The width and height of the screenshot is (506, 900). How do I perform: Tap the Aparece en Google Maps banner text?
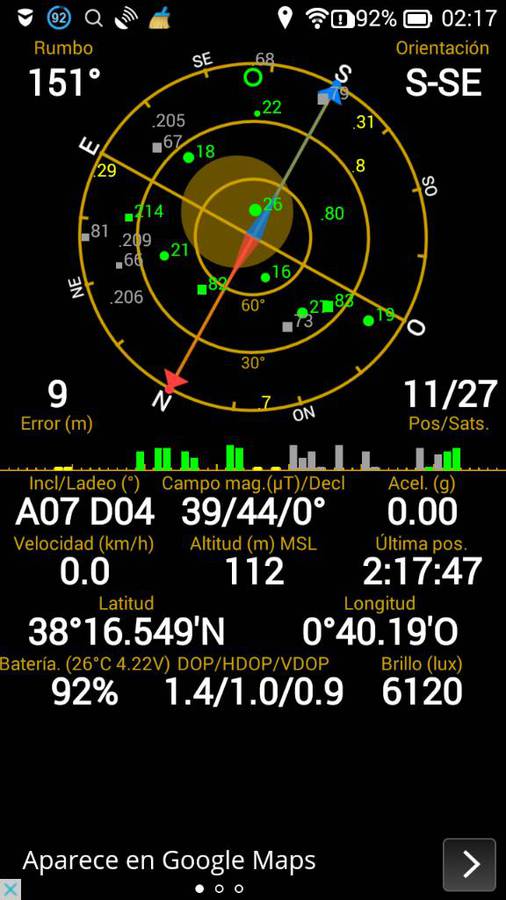(x=169, y=860)
